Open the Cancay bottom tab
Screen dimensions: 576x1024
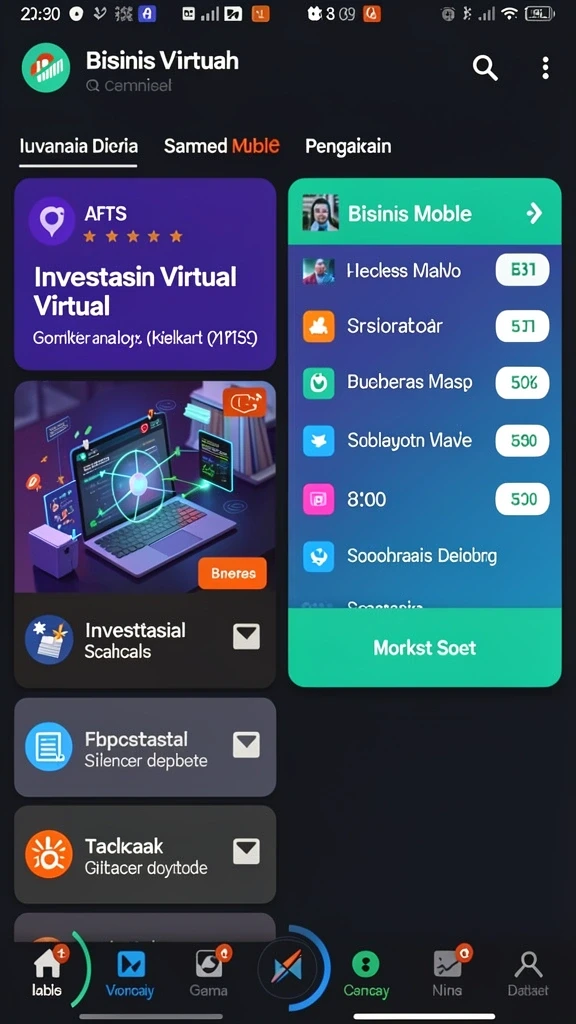coord(366,974)
